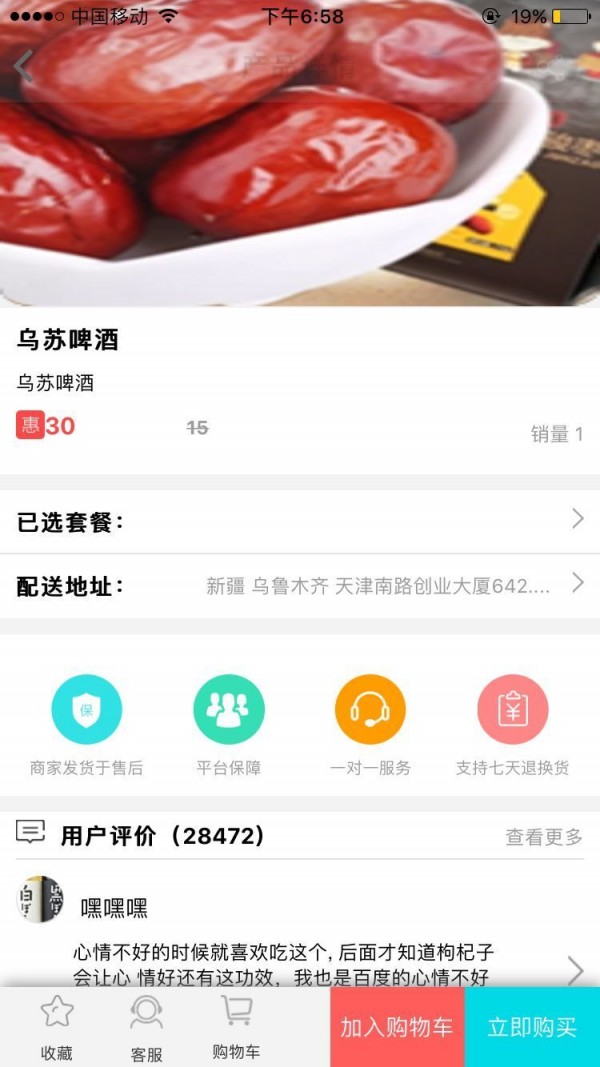Contact 客服 customer service

(147, 1028)
